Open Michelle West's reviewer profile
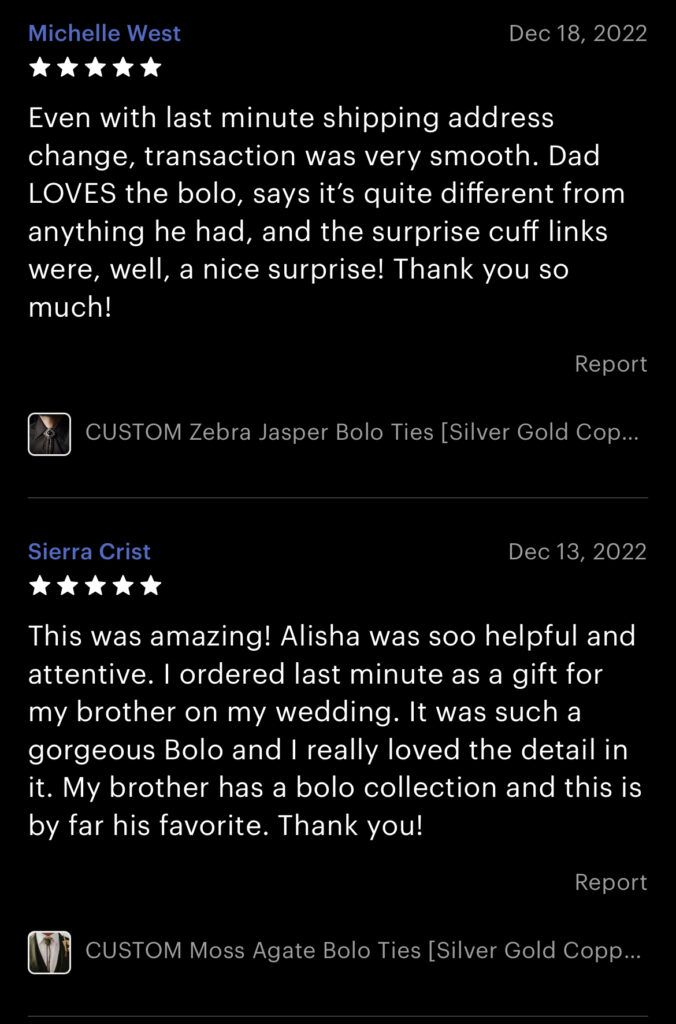The image size is (676, 1024). 104,33
